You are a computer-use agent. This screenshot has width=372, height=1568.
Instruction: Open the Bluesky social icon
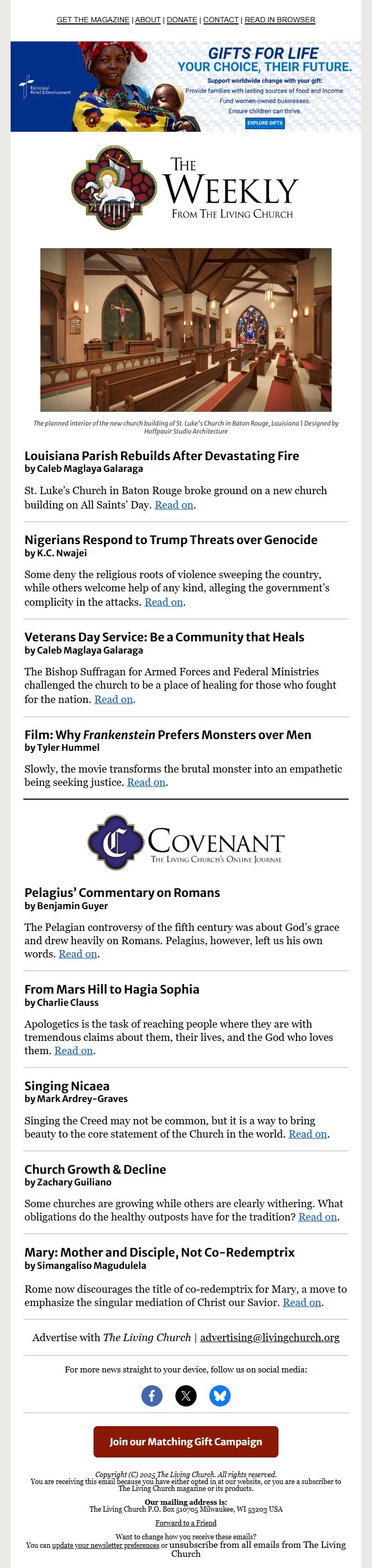(220, 1396)
